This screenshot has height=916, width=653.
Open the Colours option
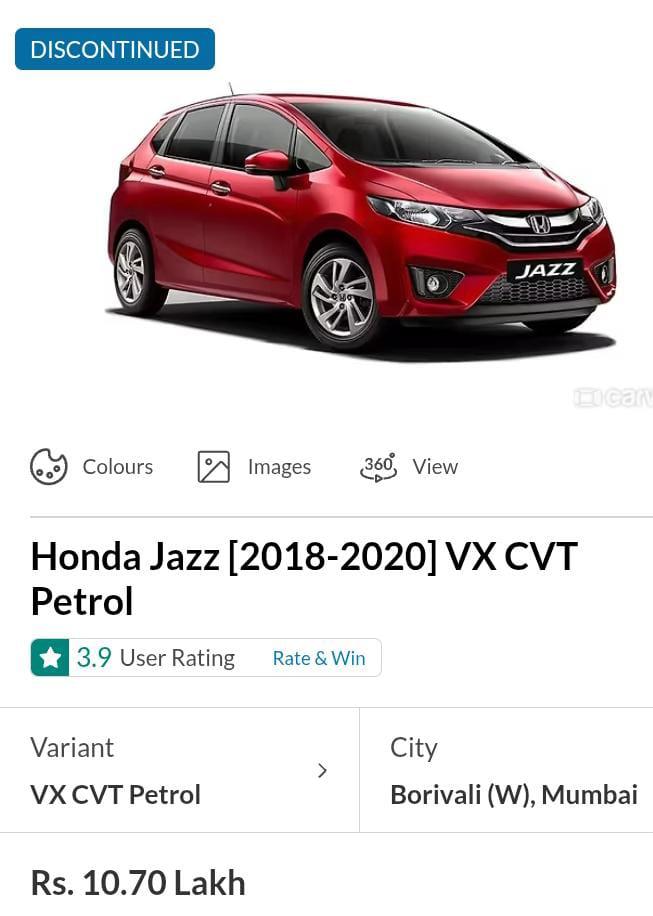click(92, 467)
